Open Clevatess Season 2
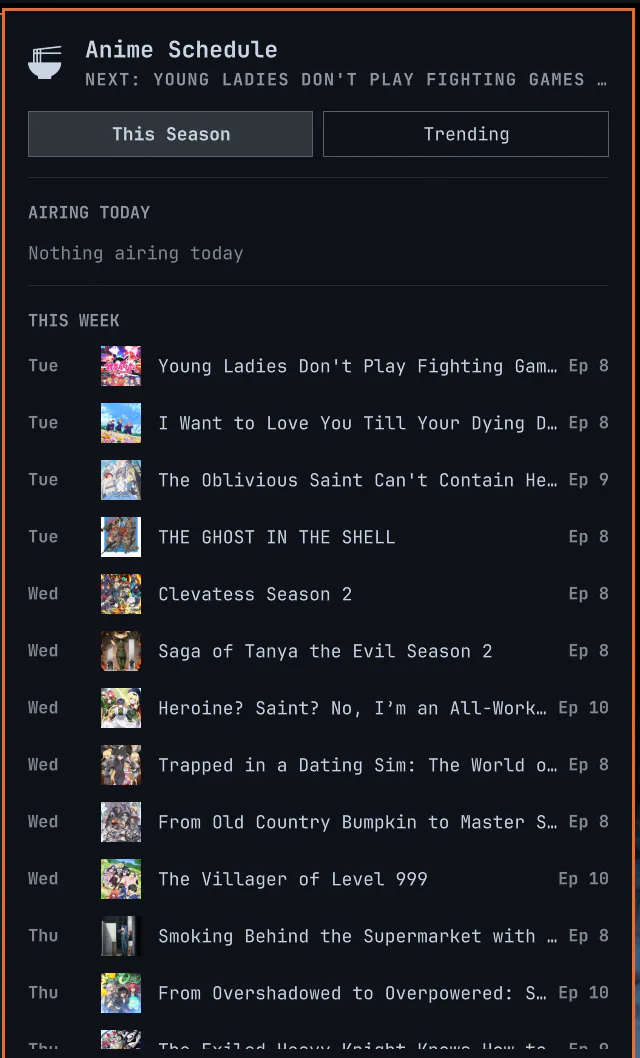The image size is (640, 1058). tap(318, 594)
